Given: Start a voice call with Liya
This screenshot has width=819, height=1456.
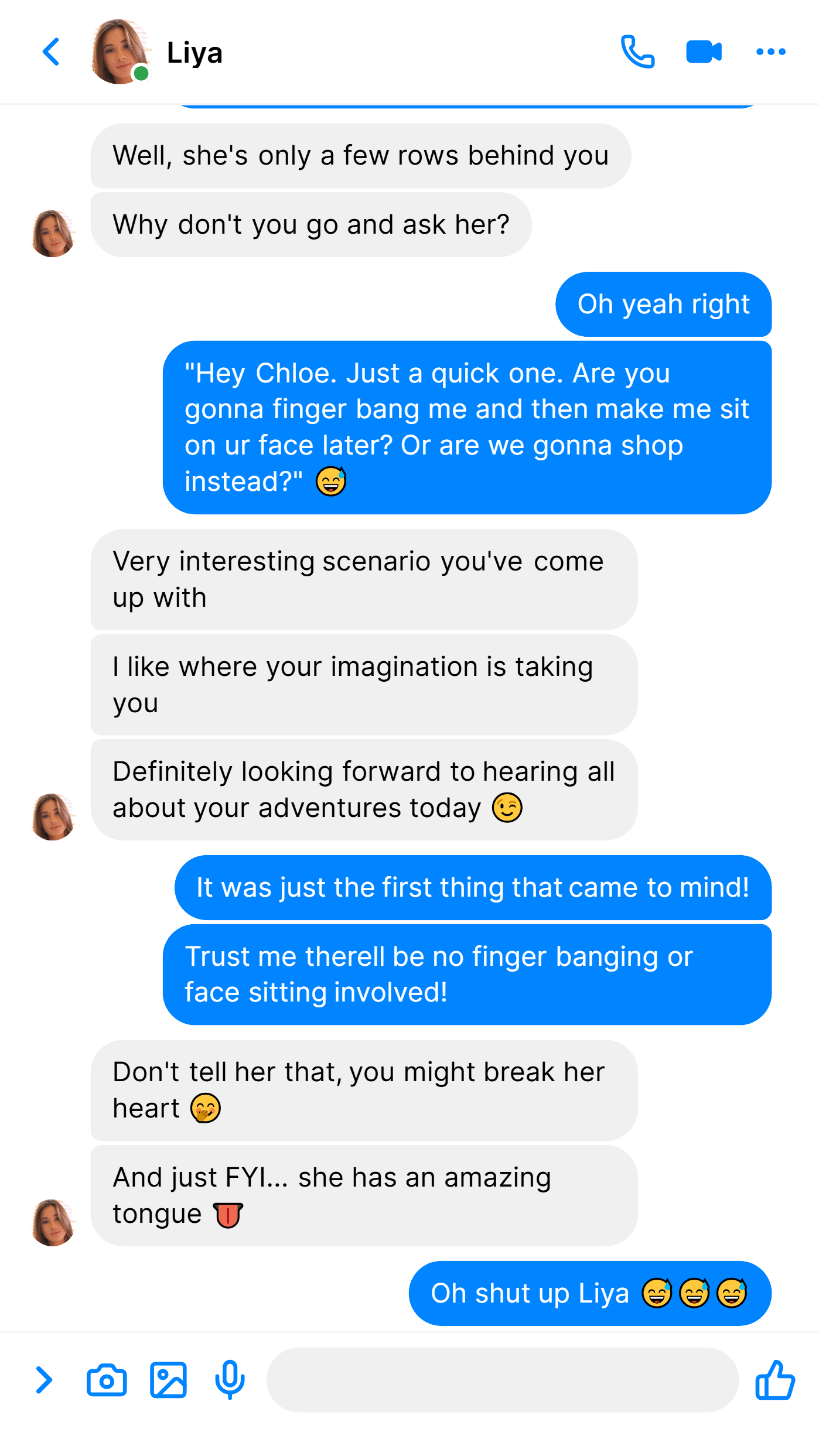Looking at the screenshot, I should (x=637, y=52).
